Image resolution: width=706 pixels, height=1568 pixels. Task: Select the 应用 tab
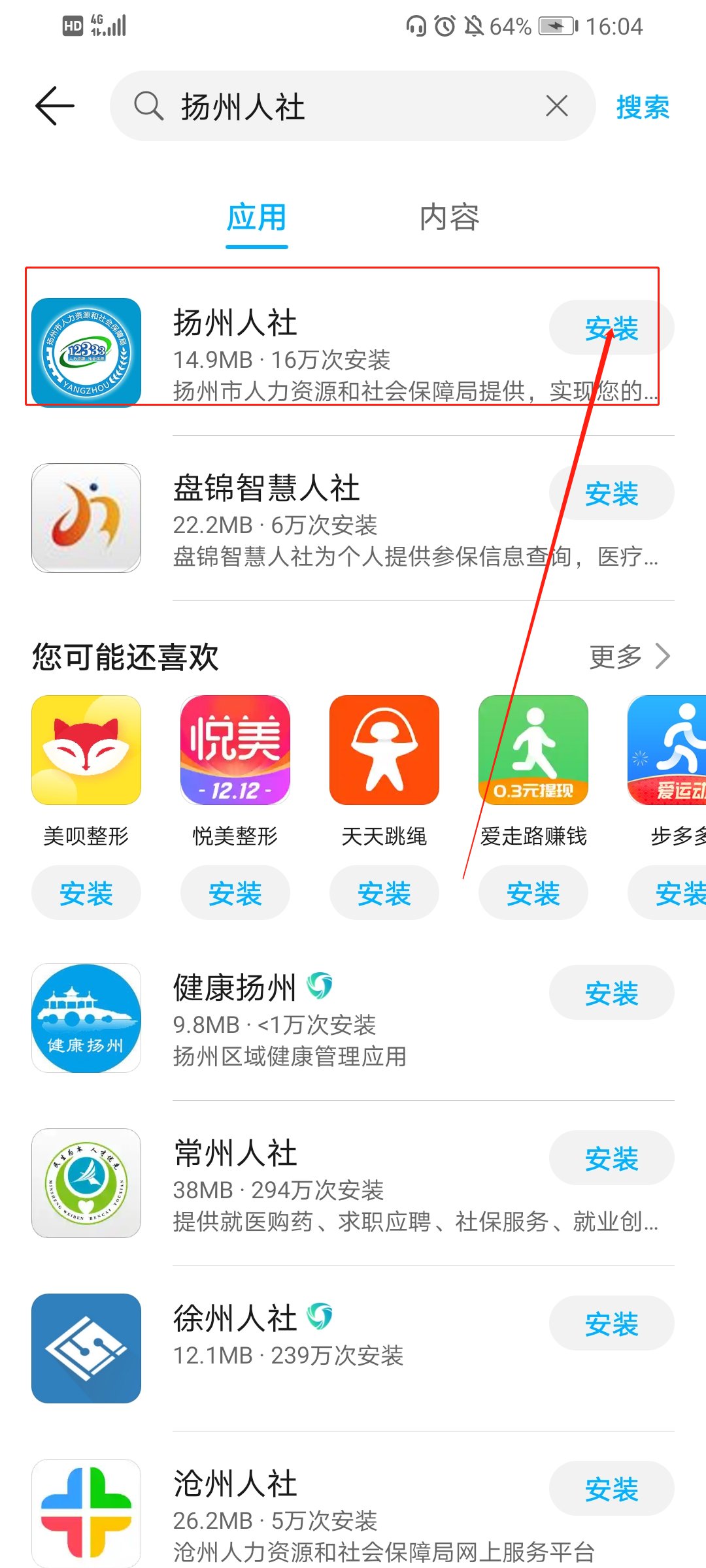click(x=256, y=218)
